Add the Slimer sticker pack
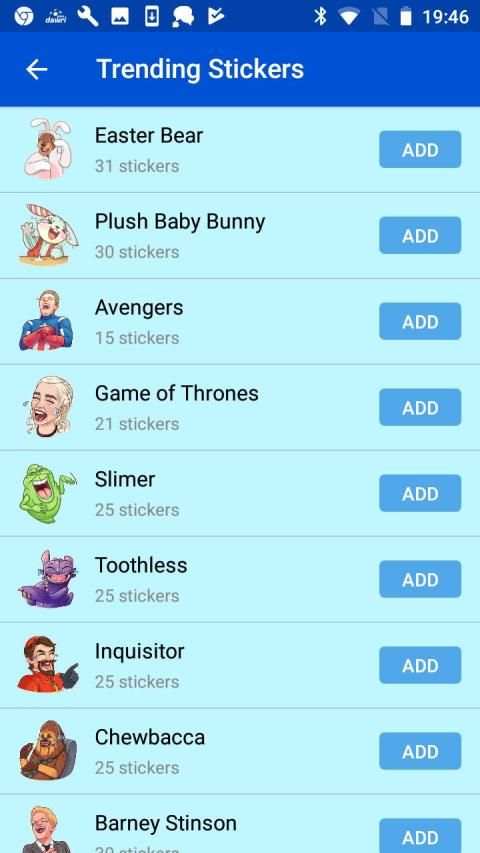Screen dimensions: 480x853 420,493
